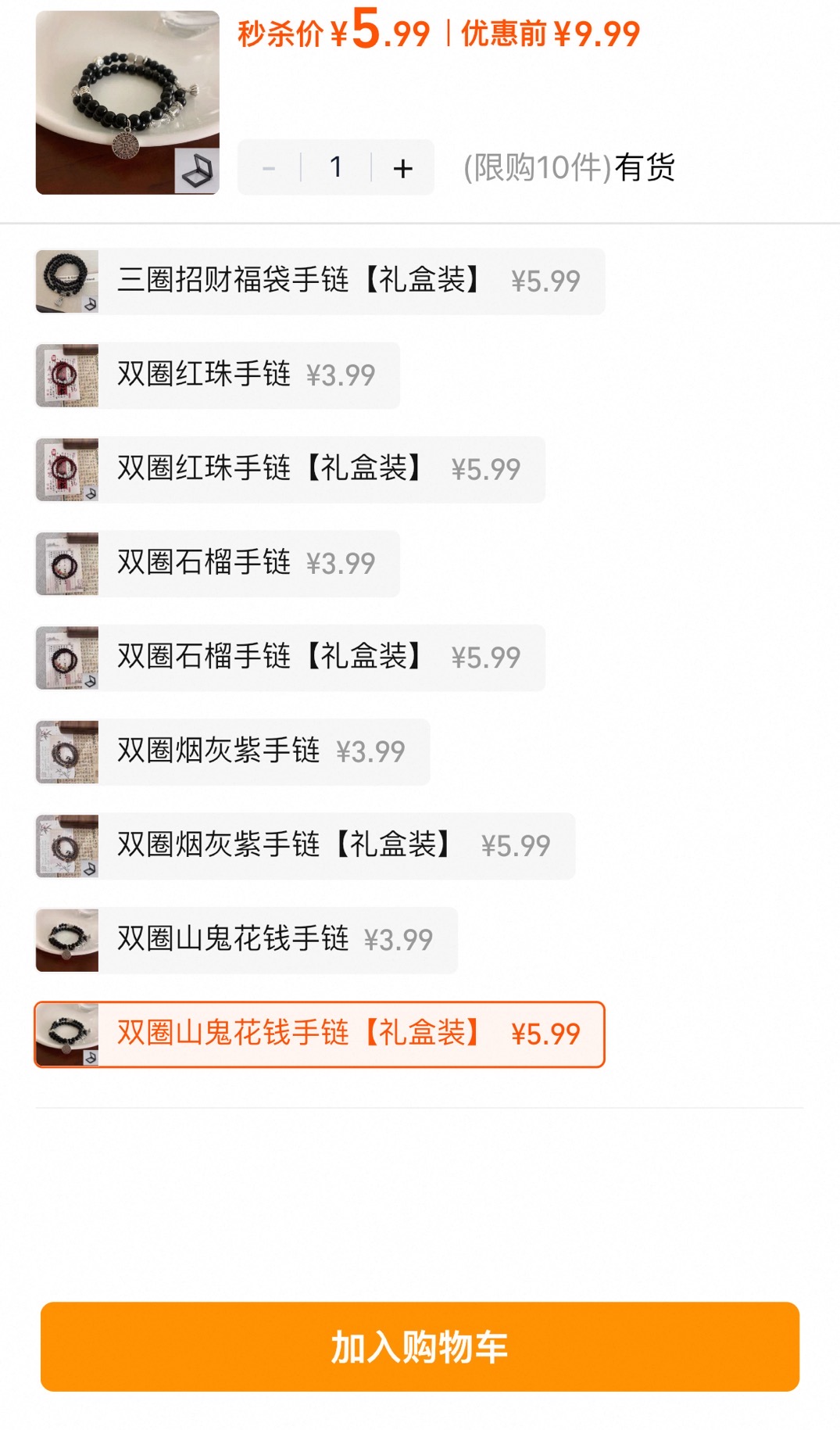Pick 双圈烟灰紫手链【礼盒装】 option
840x1430 pixels.
coord(305,846)
